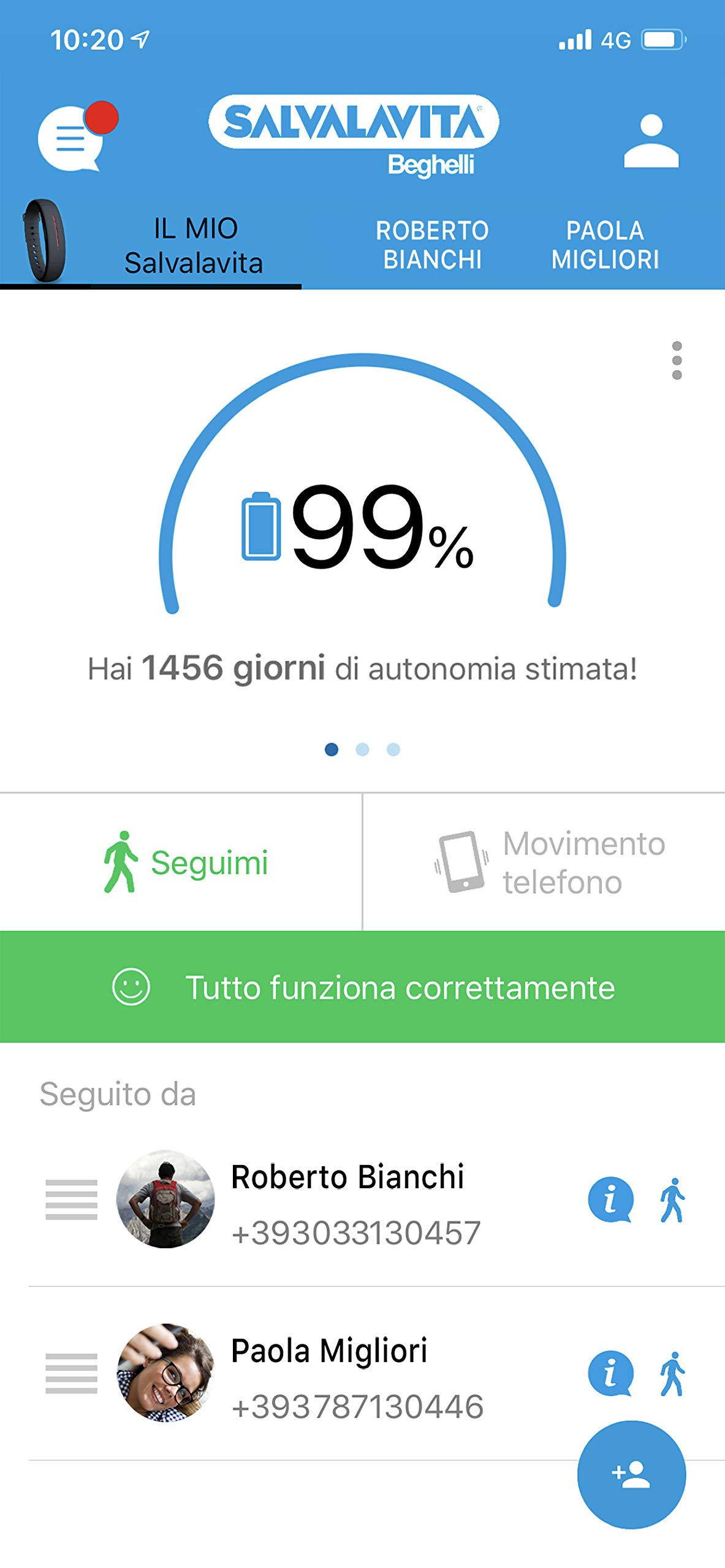Tap the reorder handle next to Roberto Bianchi
The height and width of the screenshot is (1568, 725).
click(71, 1199)
